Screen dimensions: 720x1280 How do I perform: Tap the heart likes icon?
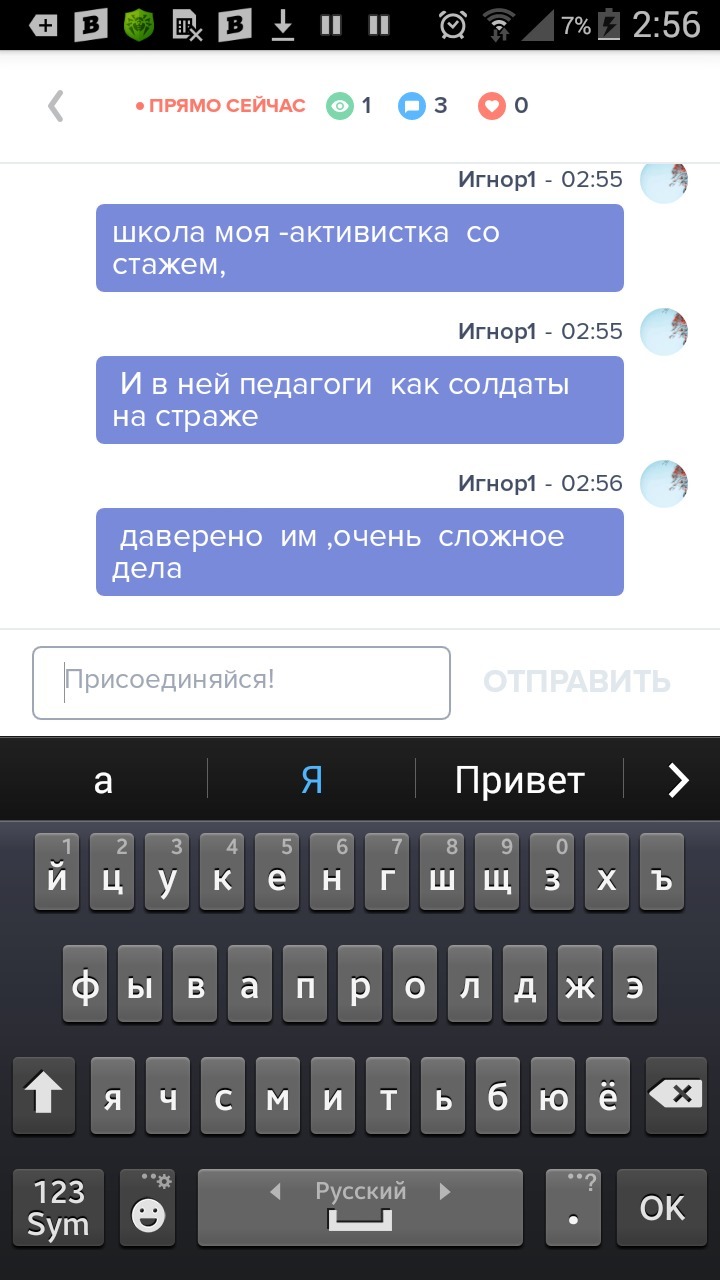pos(491,106)
